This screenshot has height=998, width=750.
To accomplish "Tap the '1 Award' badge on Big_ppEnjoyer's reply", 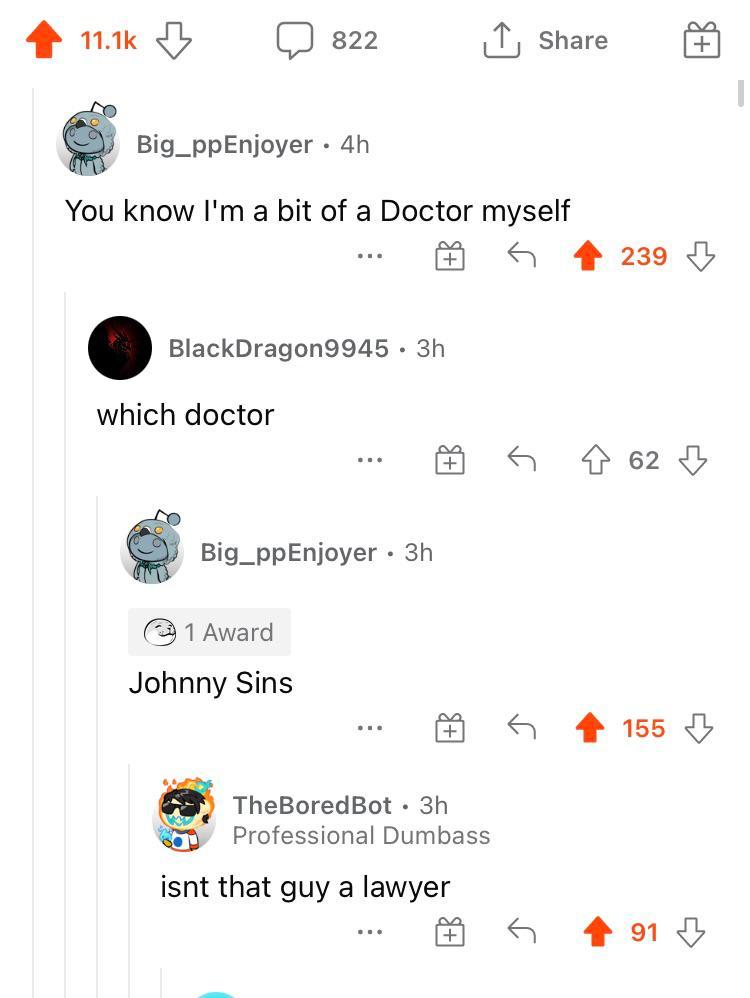I will pos(209,631).
